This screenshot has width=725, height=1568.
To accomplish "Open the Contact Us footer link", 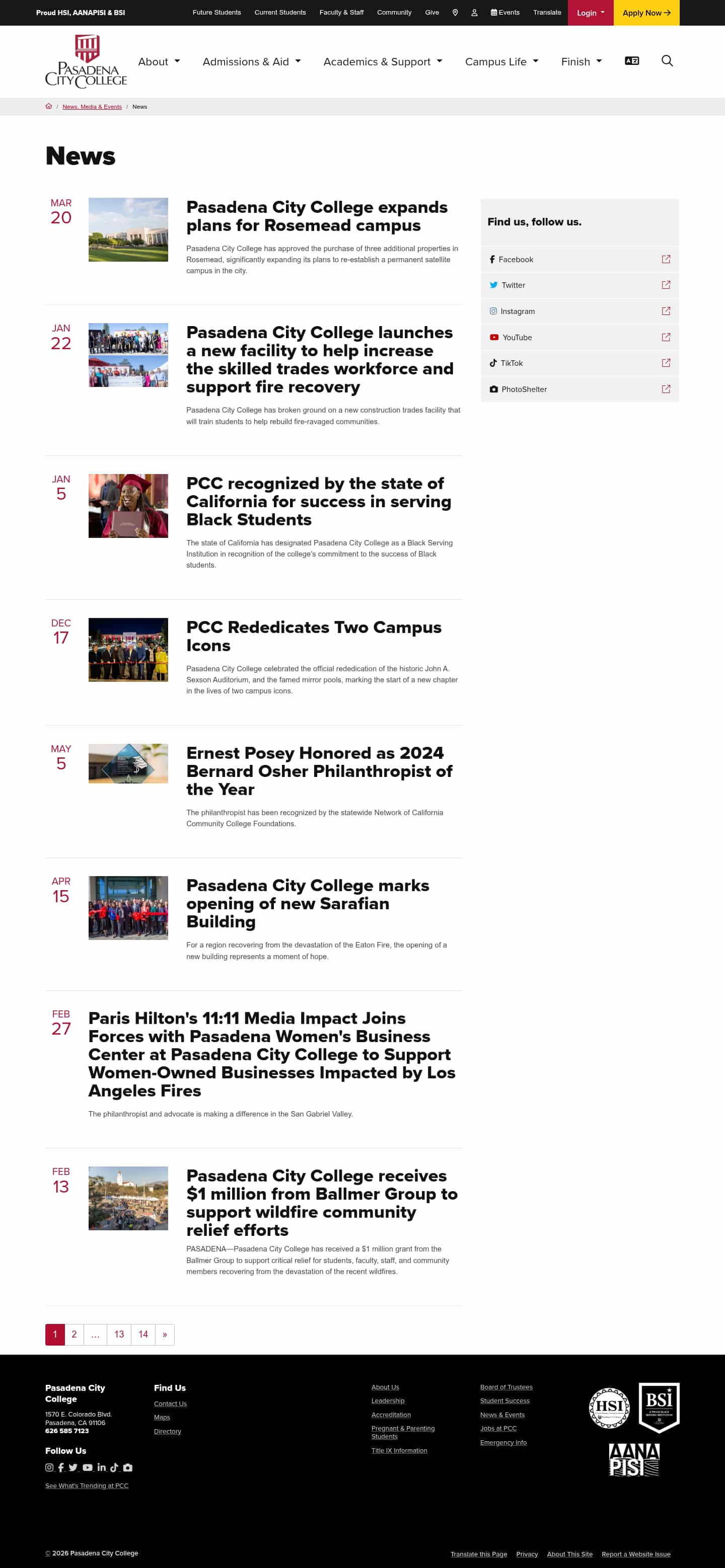I will (x=170, y=1403).
